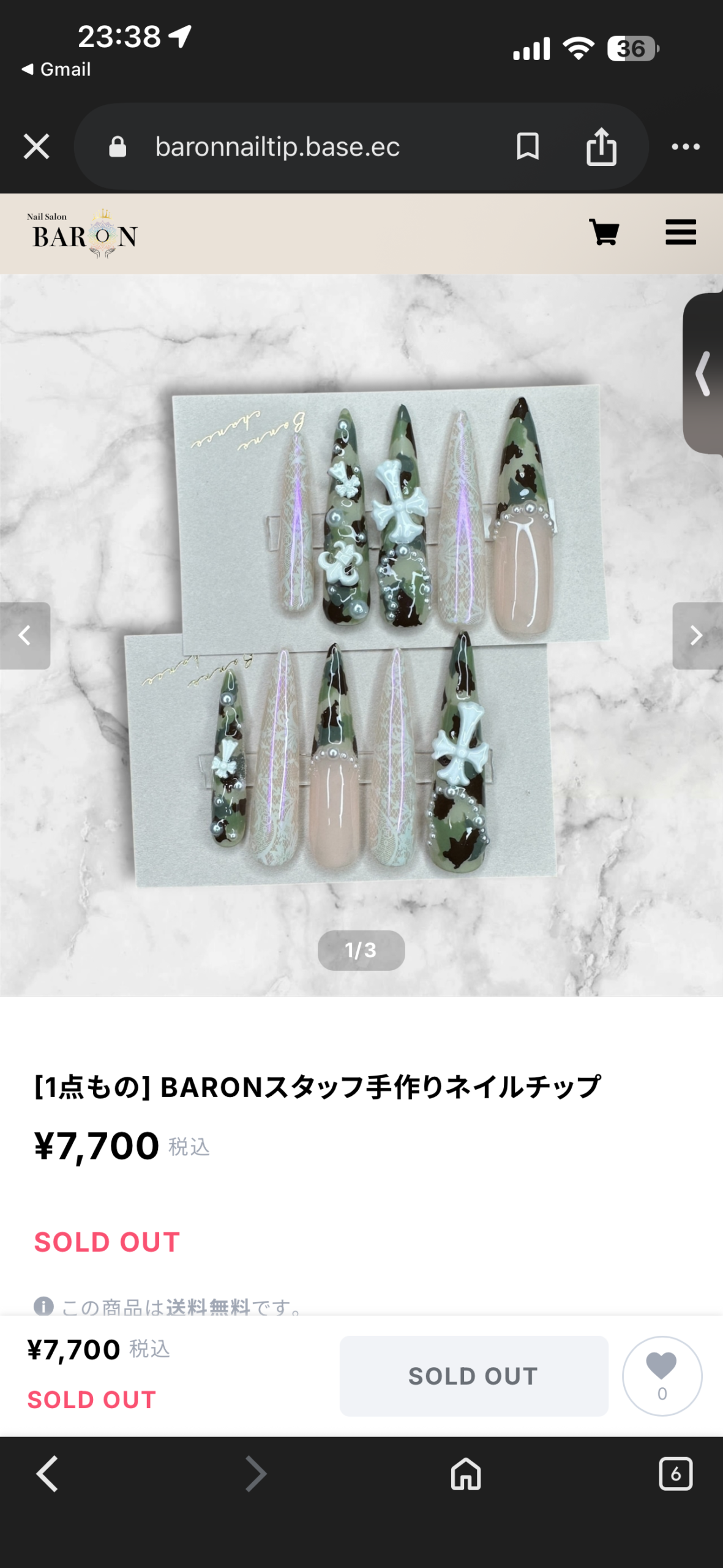Close the in-app browser page

click(37, 147)
